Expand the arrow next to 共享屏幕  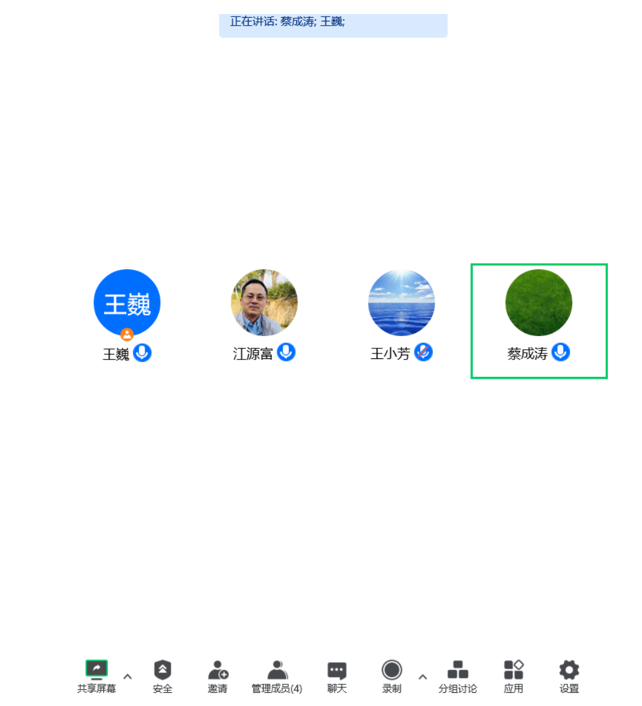click(127, 677)
